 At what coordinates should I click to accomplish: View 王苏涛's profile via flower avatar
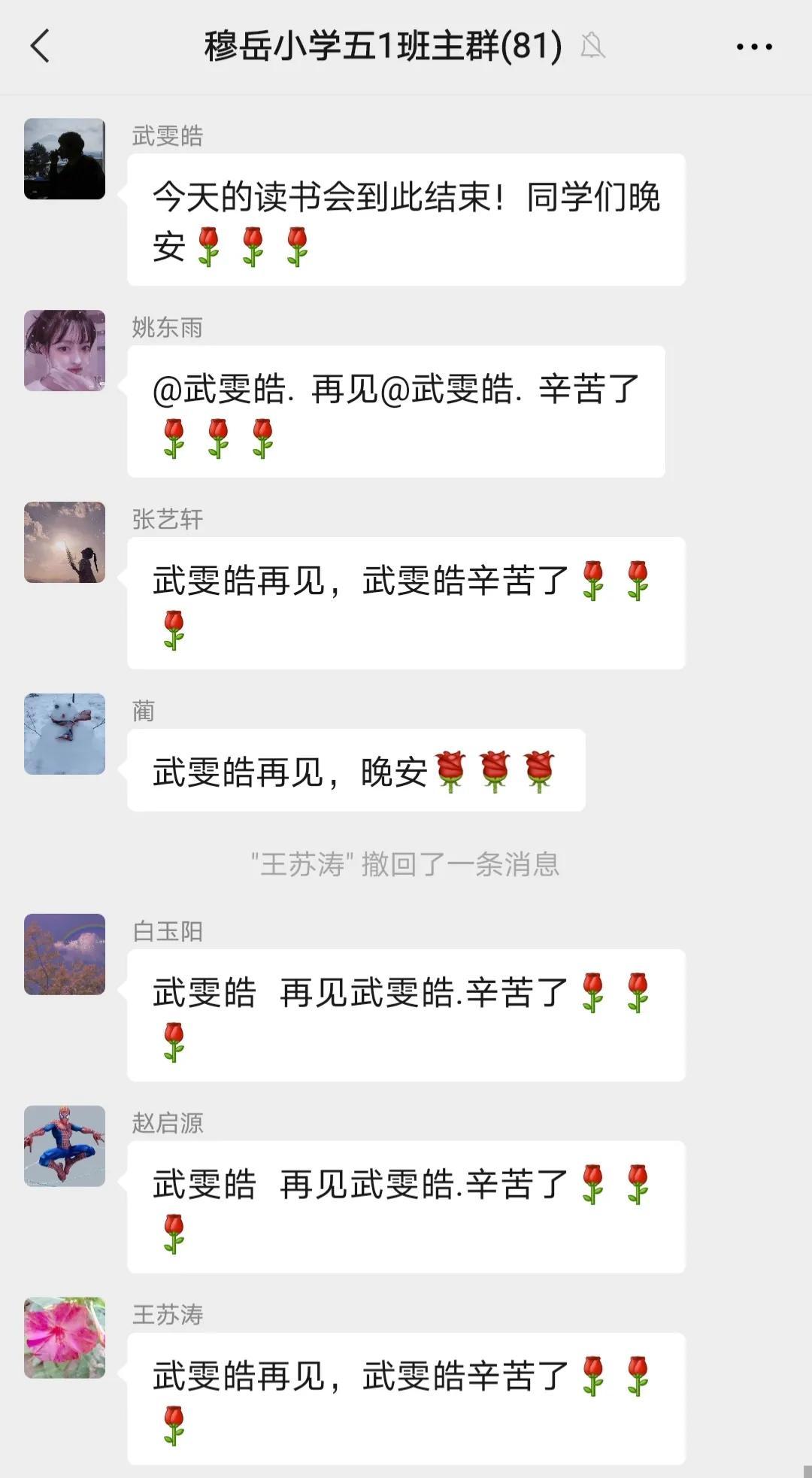click(x=65, y=1338)
